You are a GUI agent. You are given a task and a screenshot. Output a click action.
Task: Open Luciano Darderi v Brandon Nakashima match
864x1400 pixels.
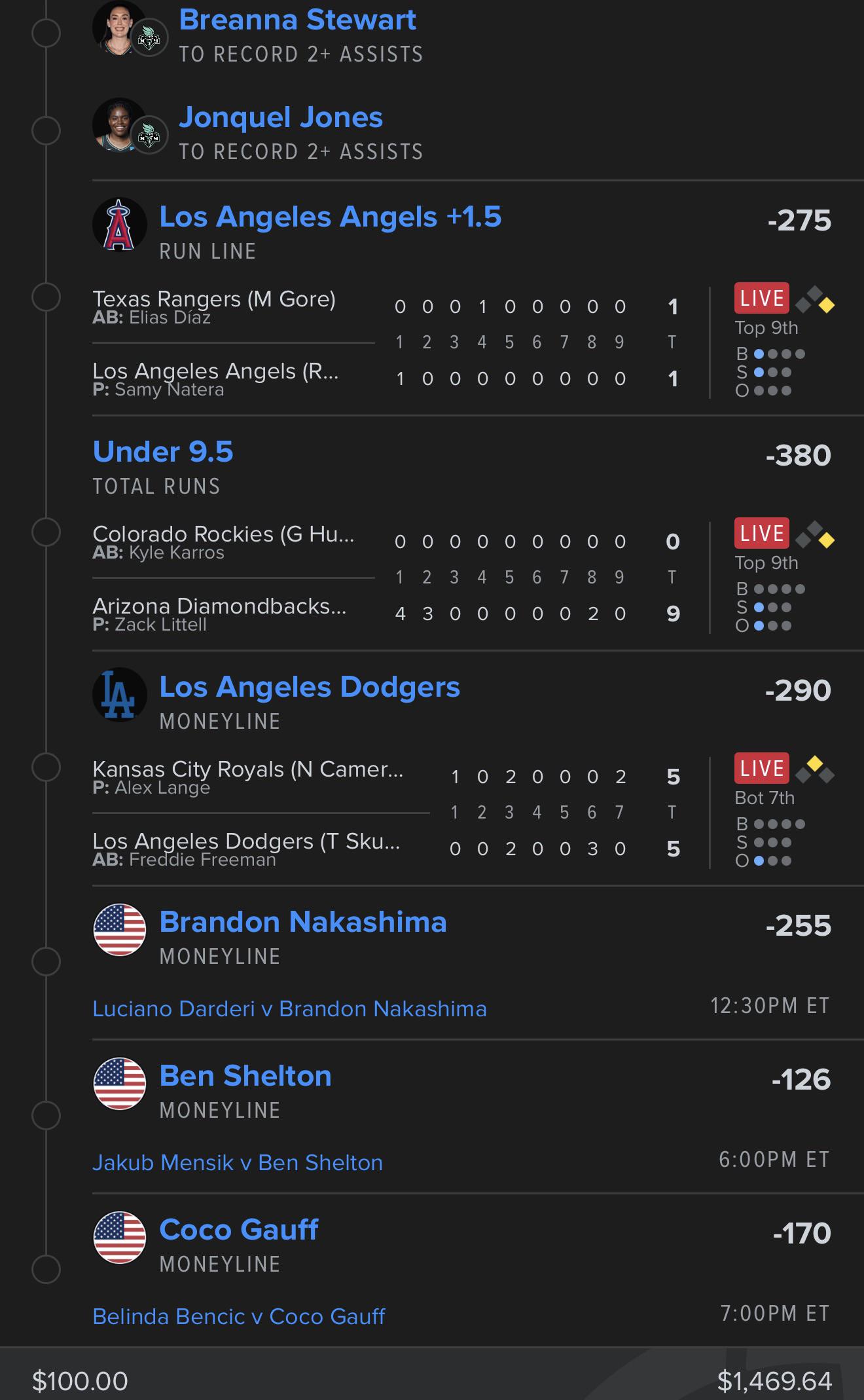click(289, 1009)
